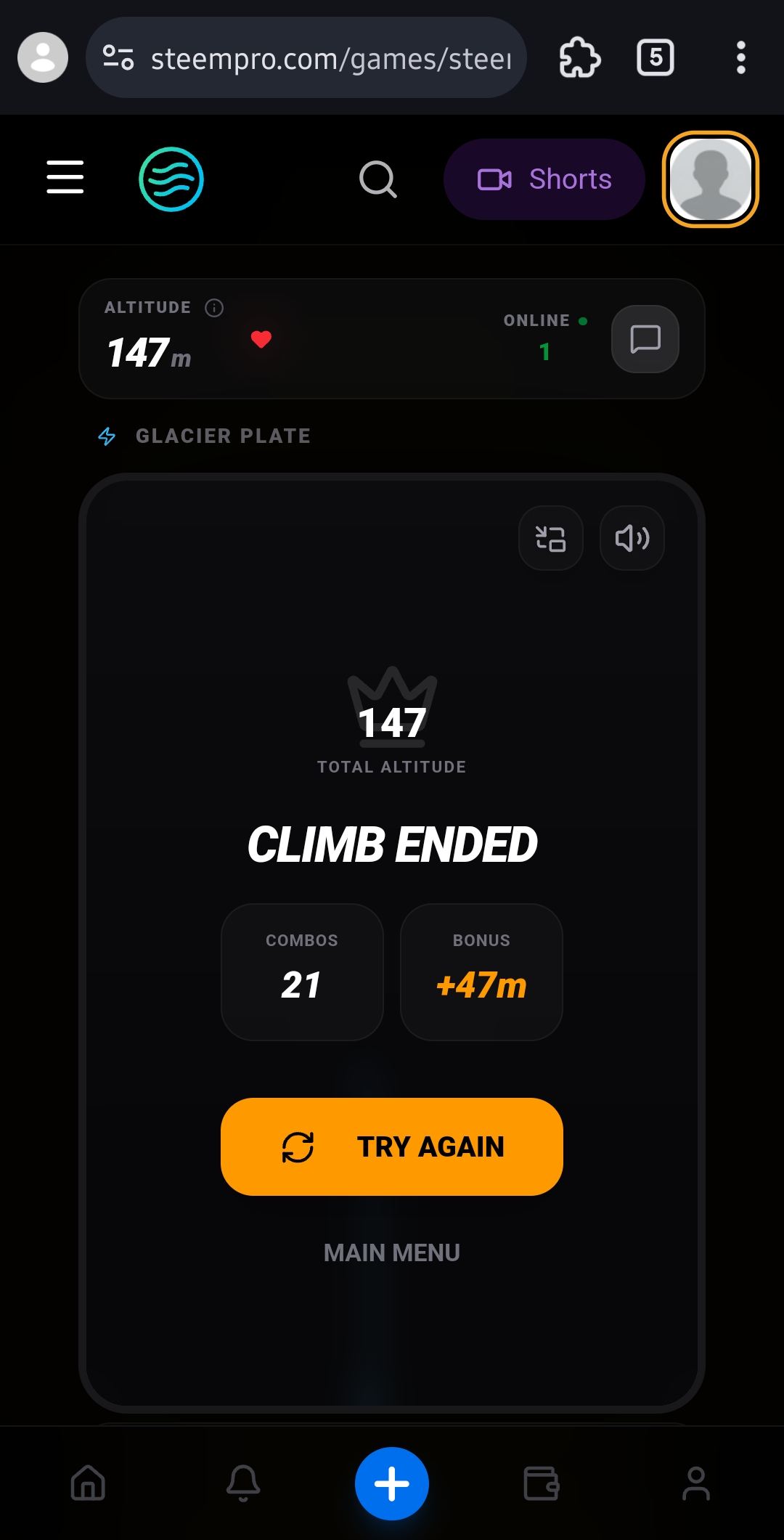The image size is (784, 1540).
Task: Create a new post with the plus button
Action: coord(392,1483)
